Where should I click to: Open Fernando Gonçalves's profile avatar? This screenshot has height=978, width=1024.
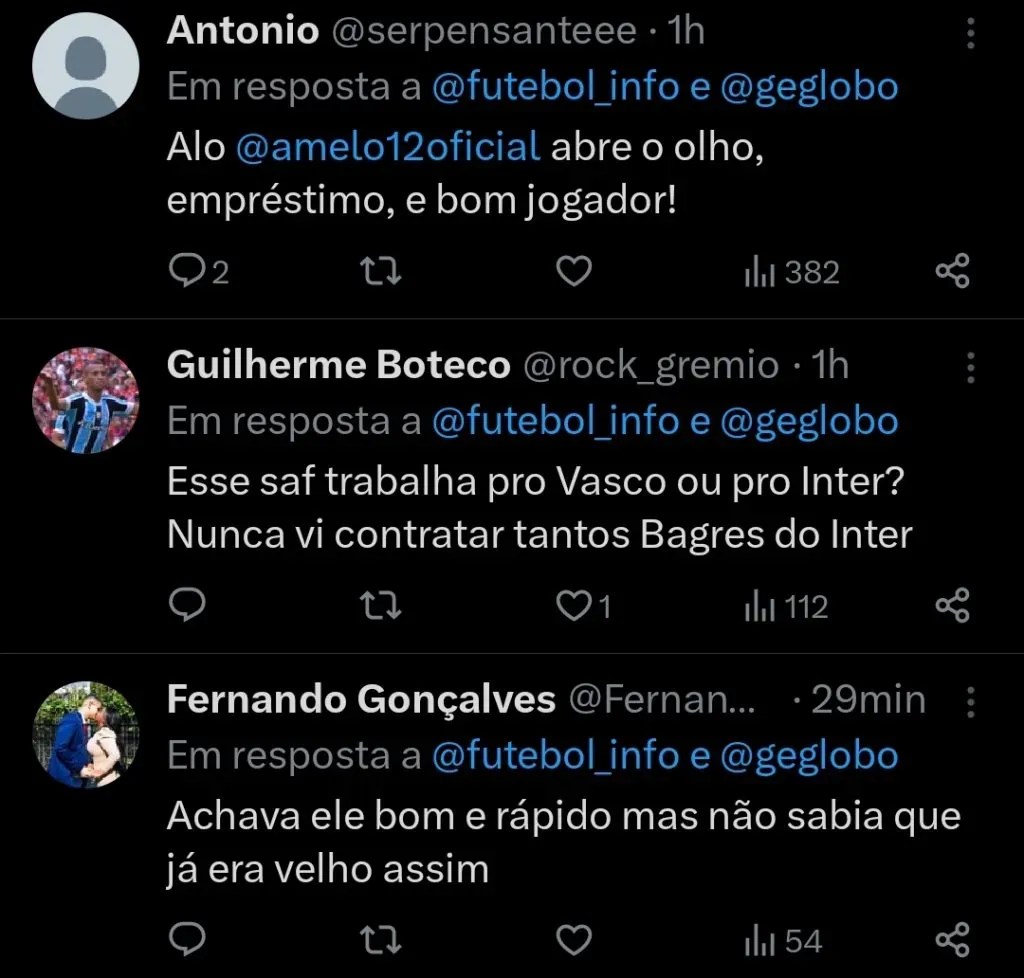(85, 735)
